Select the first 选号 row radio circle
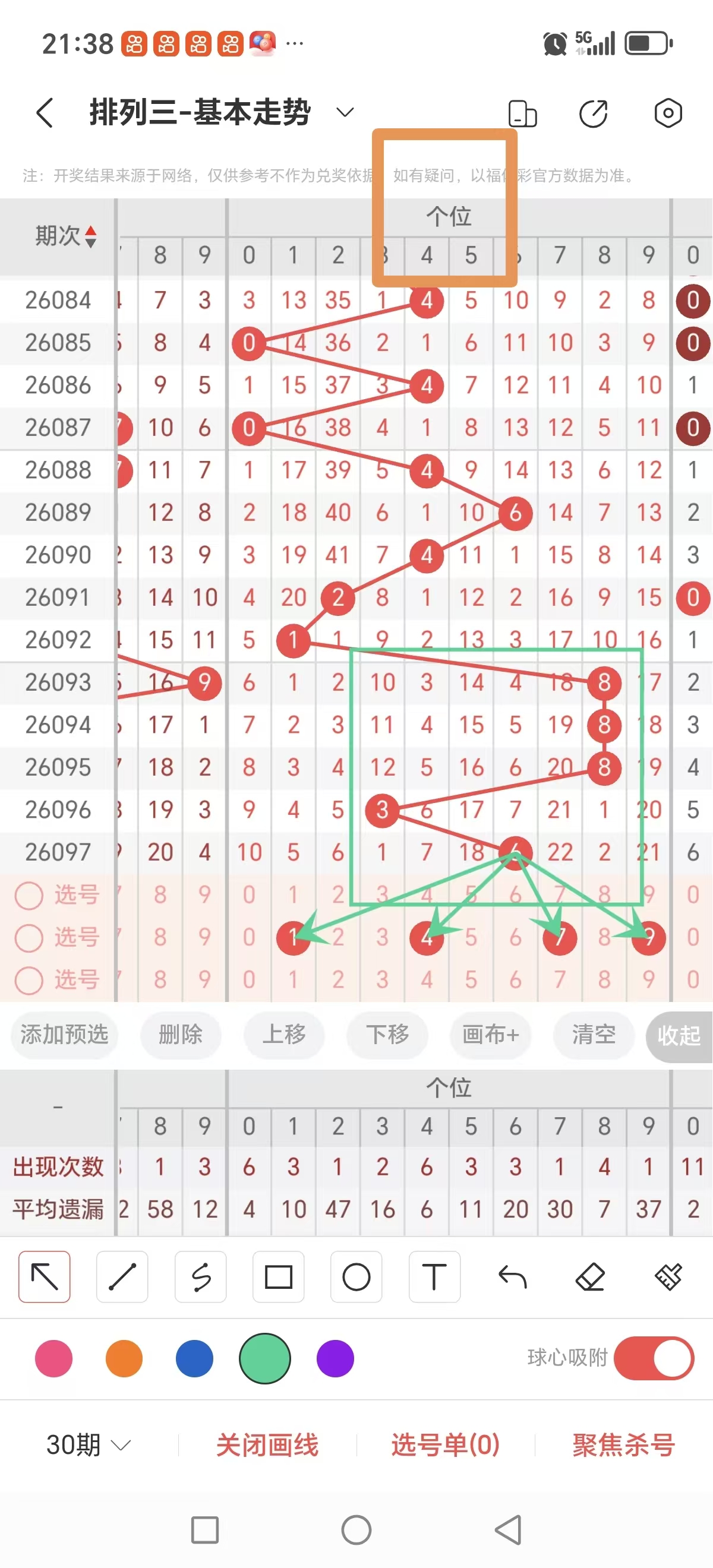The height and width of the screenshot is (1568, 713). [x=29, y=896]
